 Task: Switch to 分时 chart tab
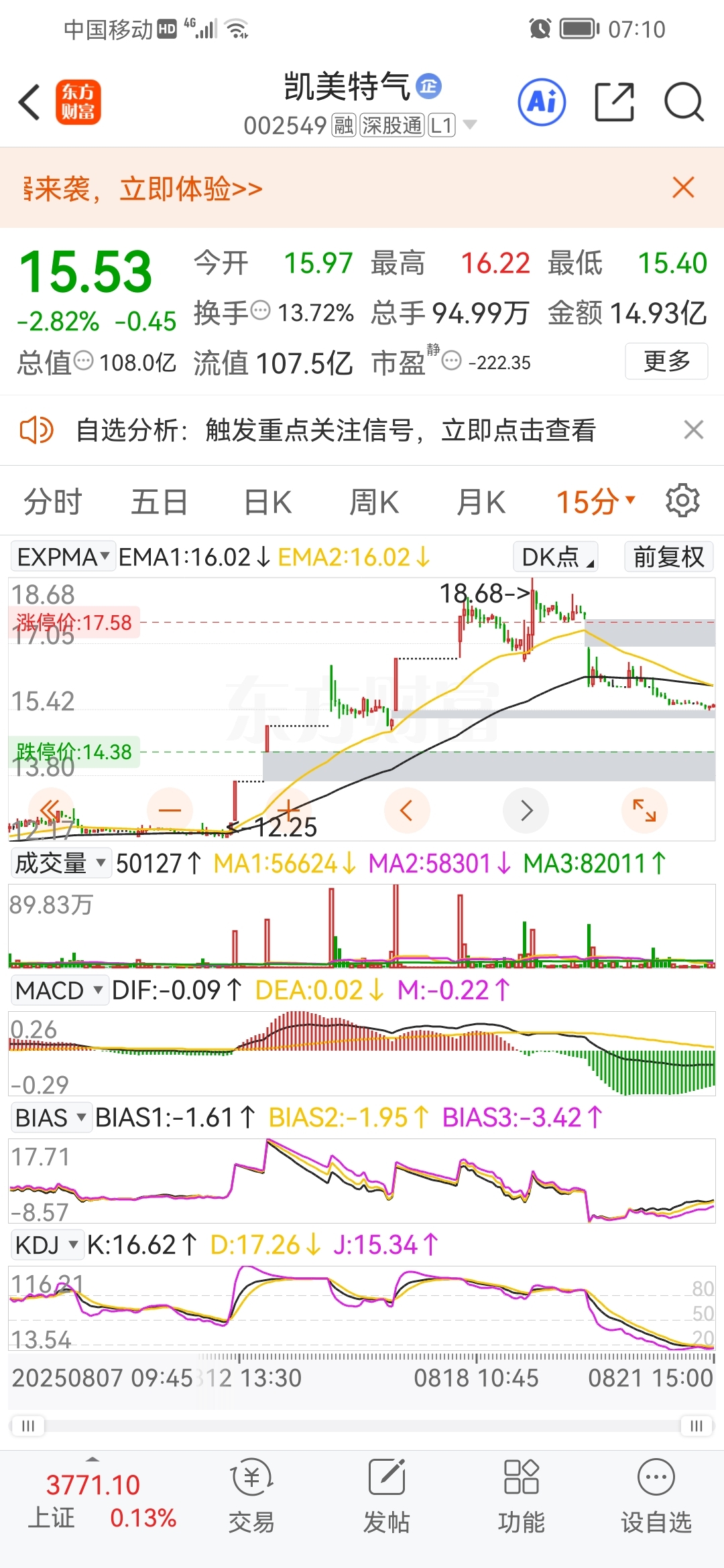(52, 502)
